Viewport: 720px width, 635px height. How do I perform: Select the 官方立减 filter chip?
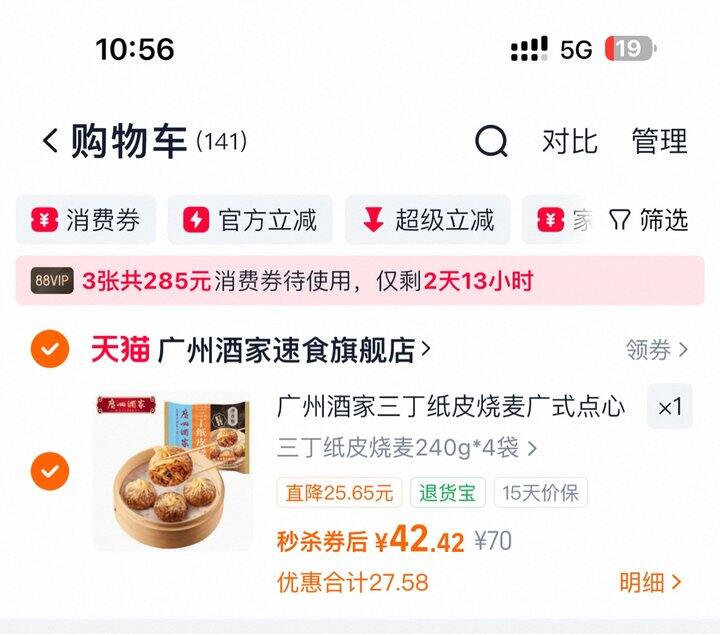(x=250, y=219)
